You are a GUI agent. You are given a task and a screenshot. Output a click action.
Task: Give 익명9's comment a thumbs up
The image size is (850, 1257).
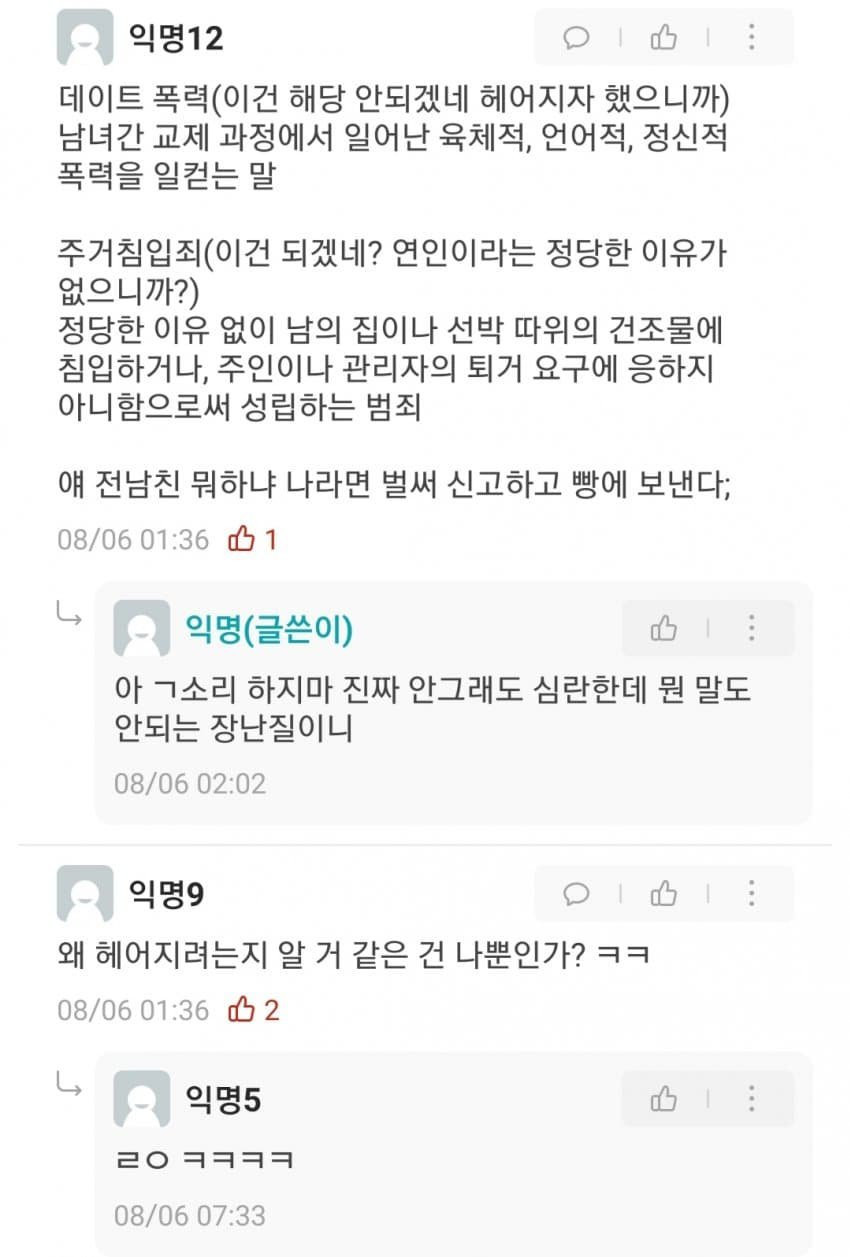663,893
